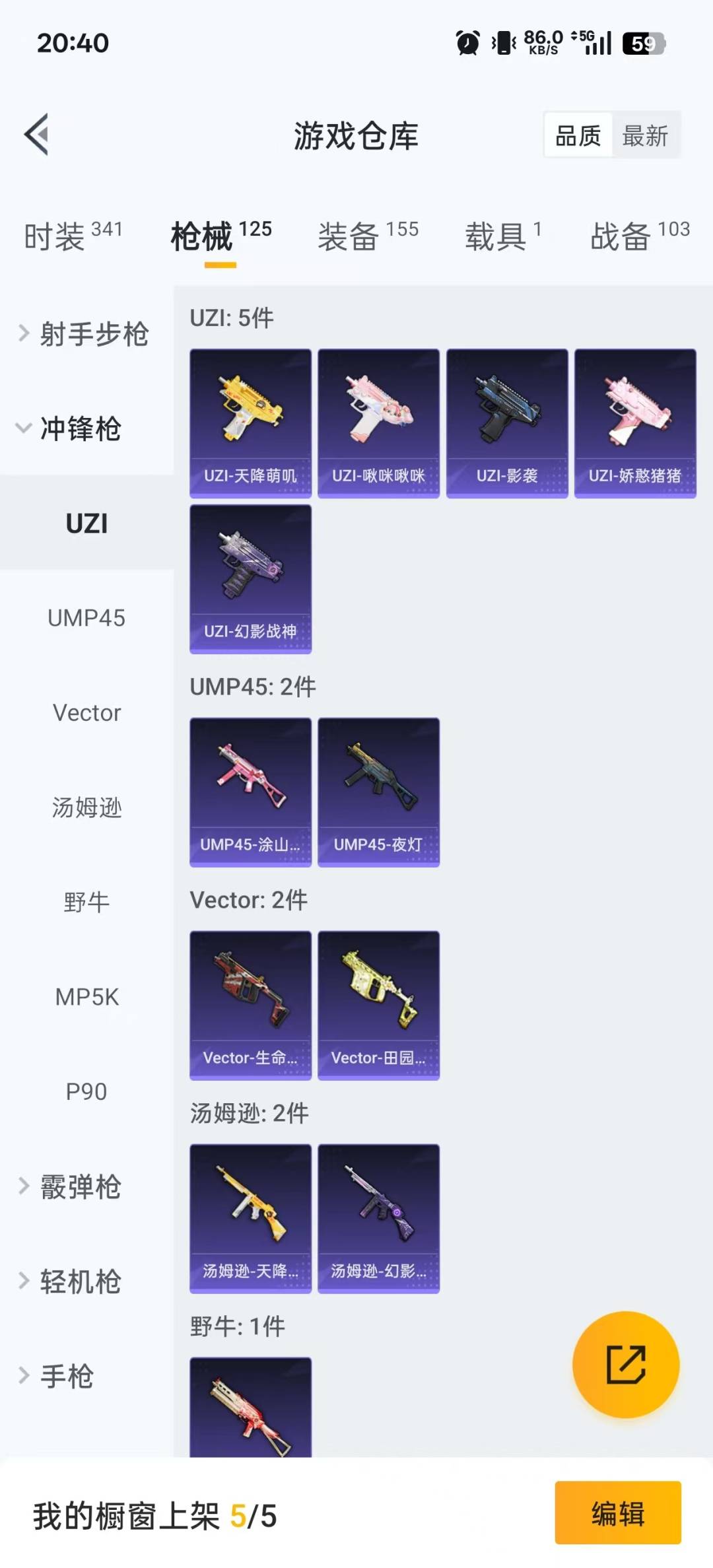
Task: Jump to Vector in the side list
Action: (86, 713)
